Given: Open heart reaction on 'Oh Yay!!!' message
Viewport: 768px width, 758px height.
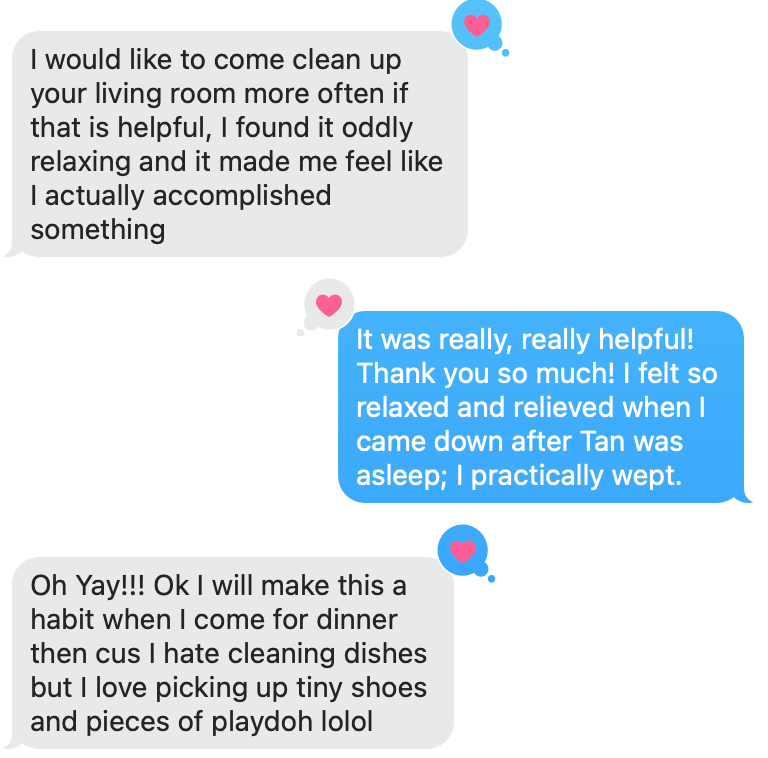Looking at the screenshot, I should (463, 551).
